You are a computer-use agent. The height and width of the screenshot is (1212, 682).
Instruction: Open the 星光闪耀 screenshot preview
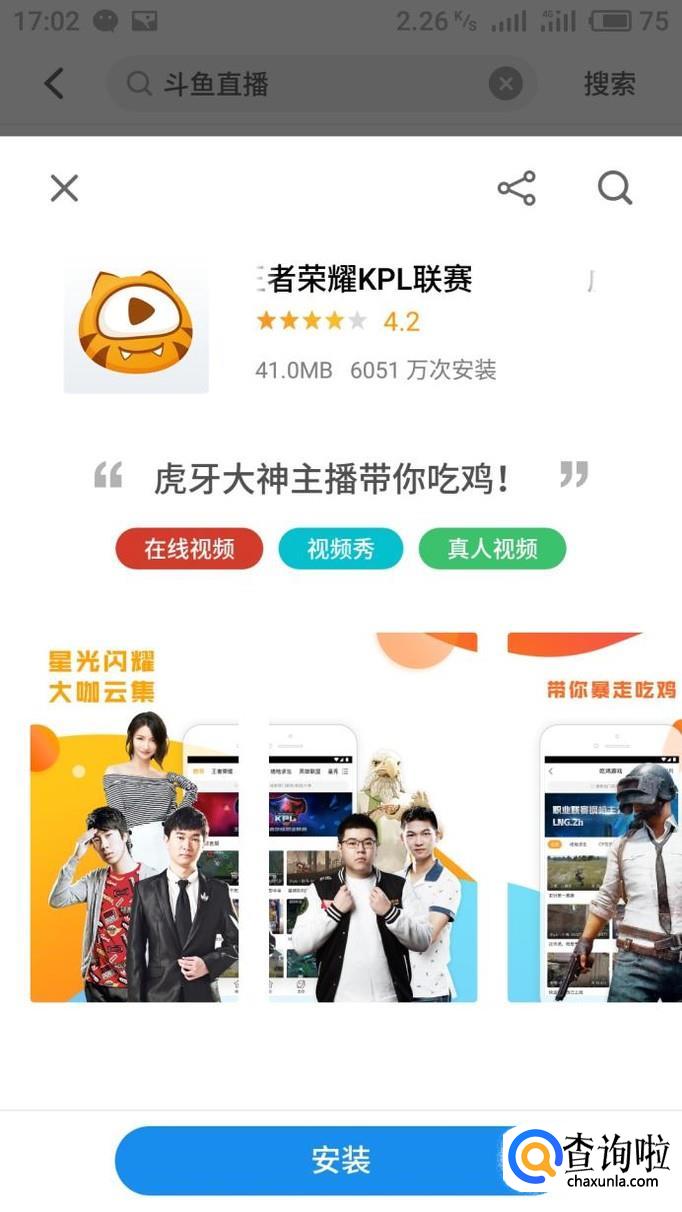point(134,817)
